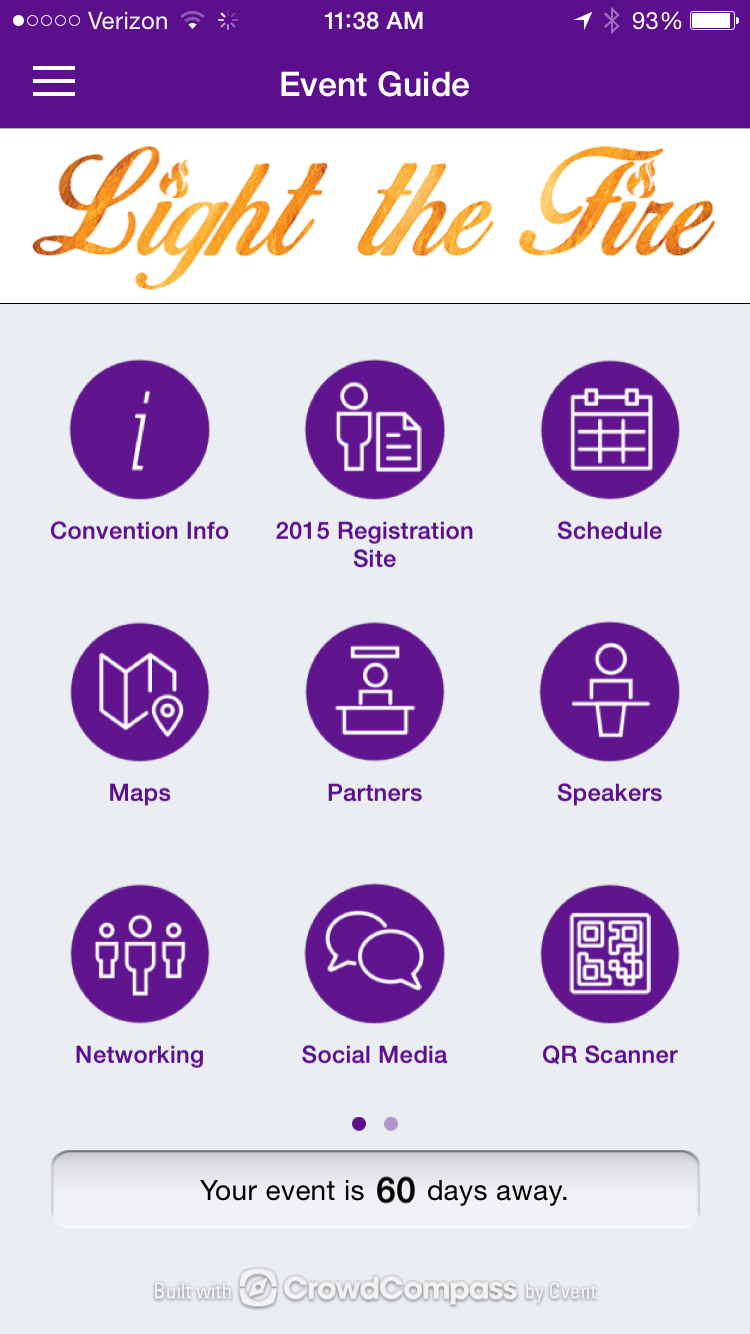View the event Schedule
This screenshot has height=1334, width=750.
click(x=610, y=430)
